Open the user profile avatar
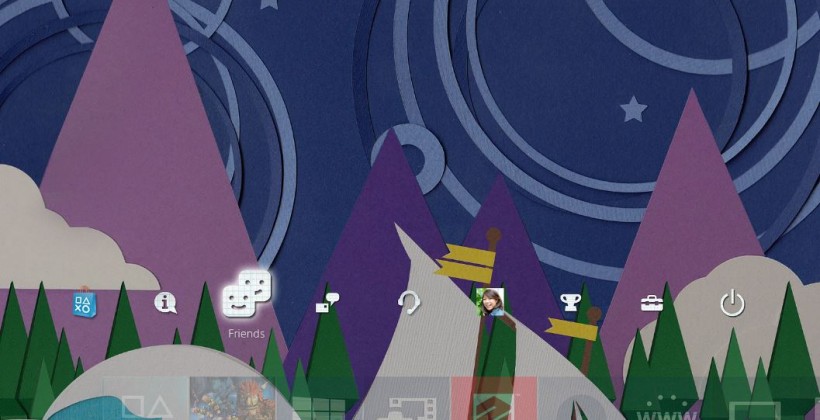Viewport: 820px width, 420px height. pos(490,302)
